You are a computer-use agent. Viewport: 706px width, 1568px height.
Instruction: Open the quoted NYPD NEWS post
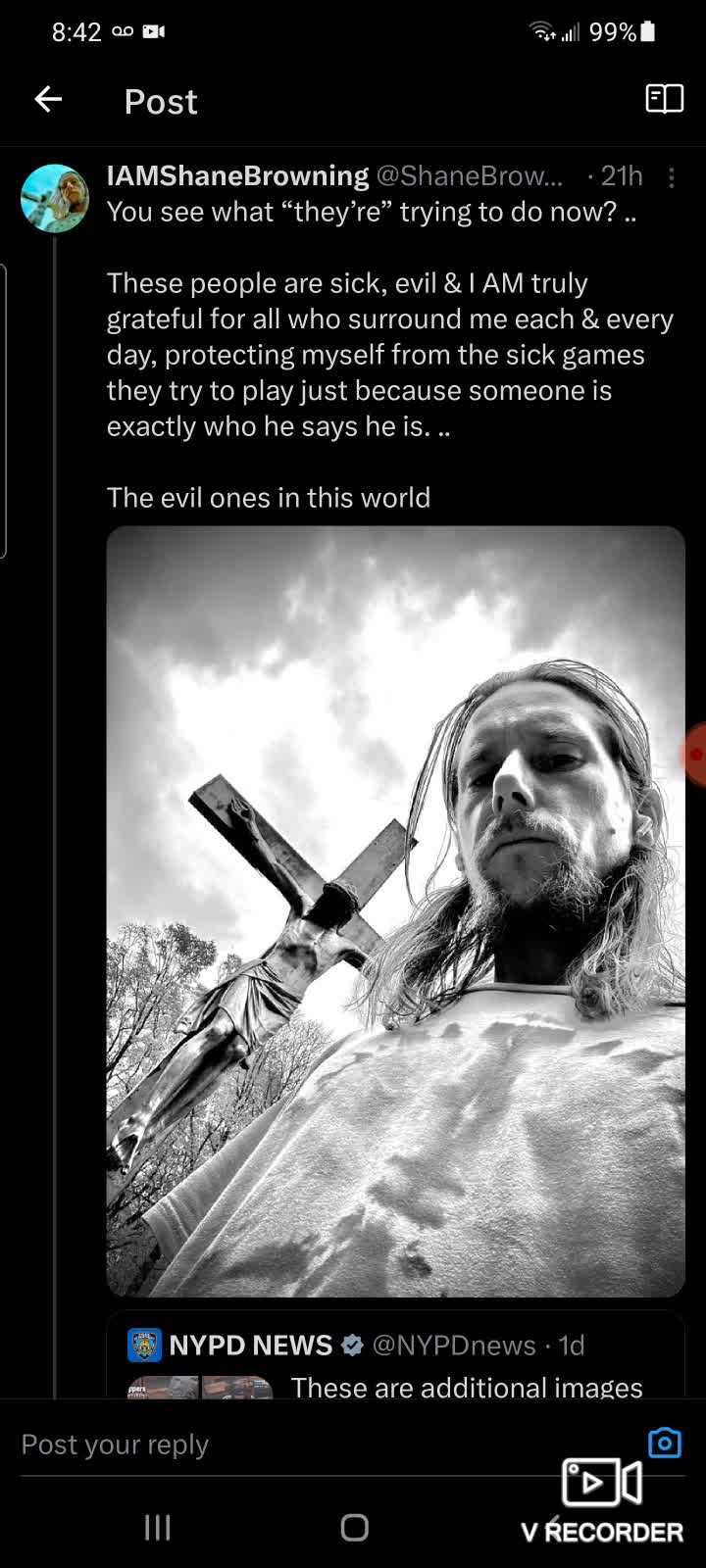point(395,1357)
